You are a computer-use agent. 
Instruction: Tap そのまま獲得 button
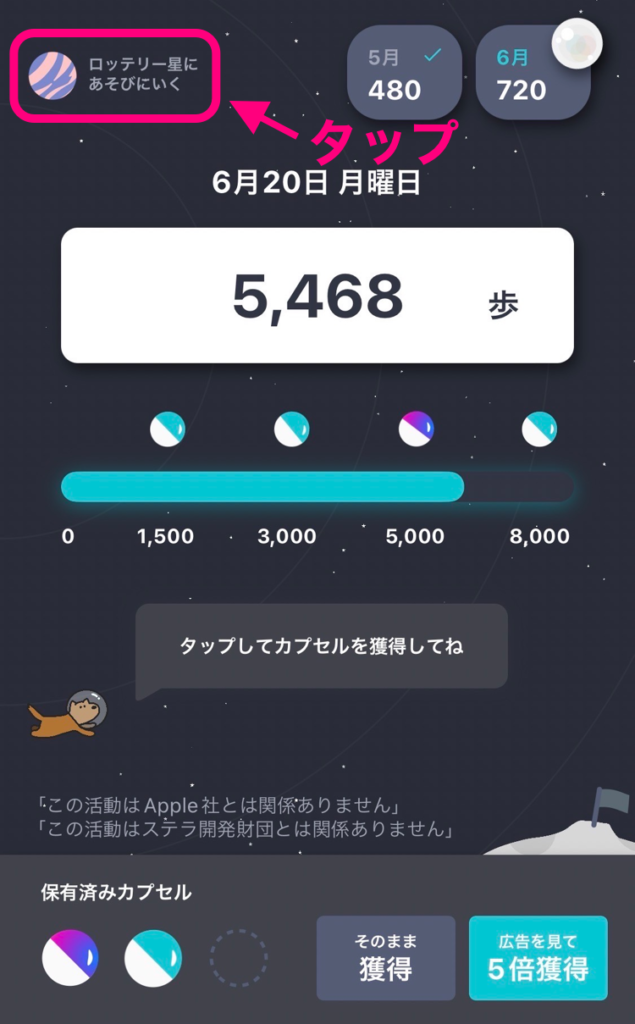tap(386, 957)
